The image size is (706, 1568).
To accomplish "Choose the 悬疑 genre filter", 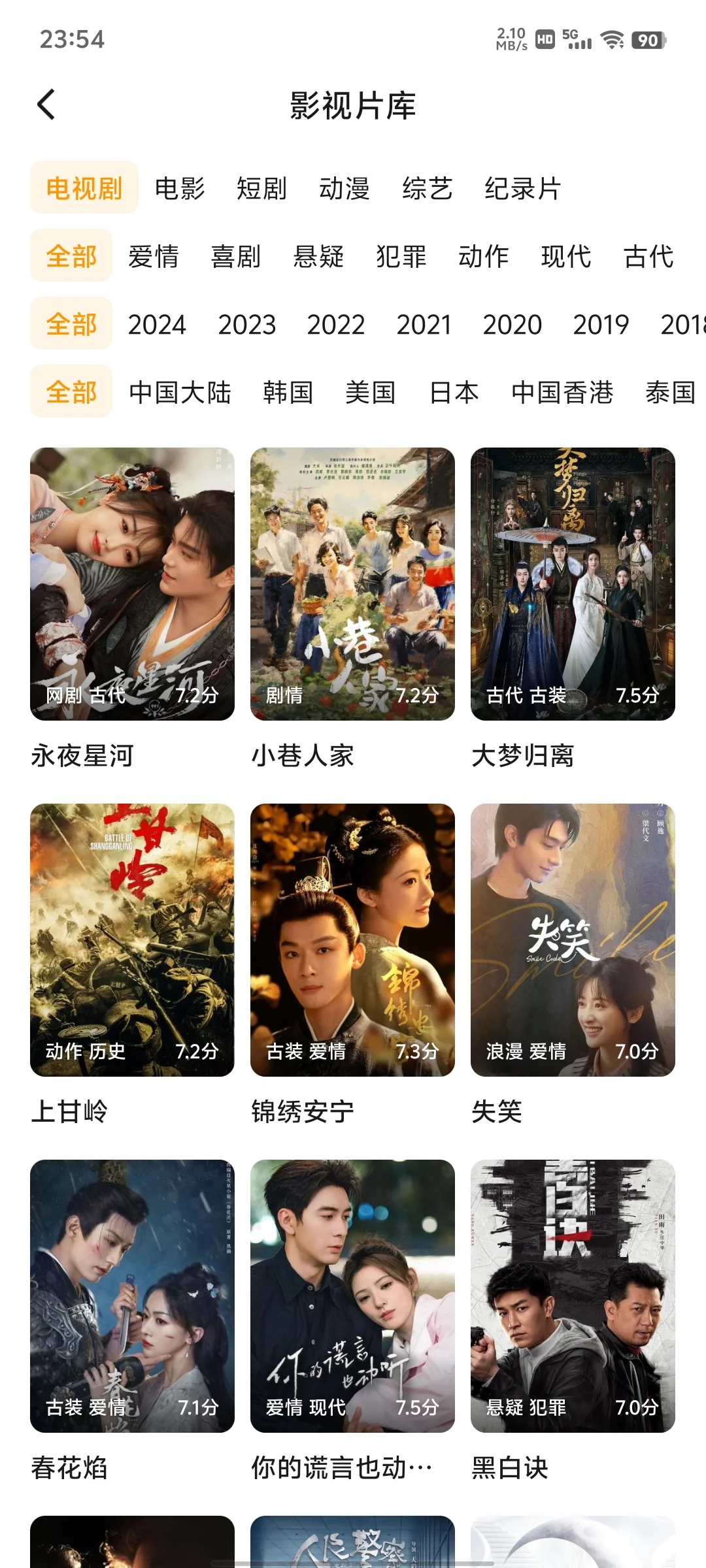I will coord(318,257).
